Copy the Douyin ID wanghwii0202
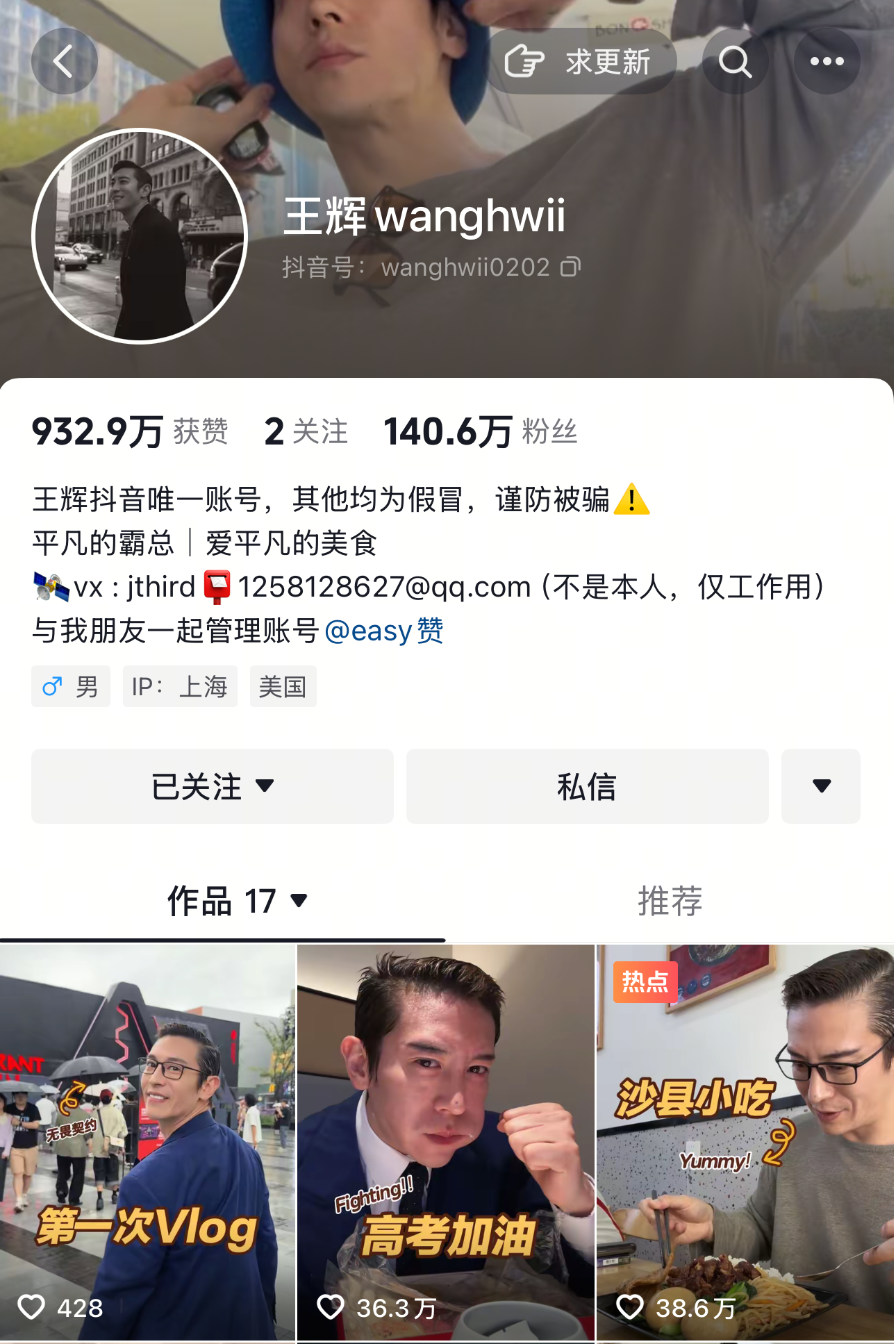Image resolution: width=896 pixels, height=1344 pixels. (x=570, y=267)
